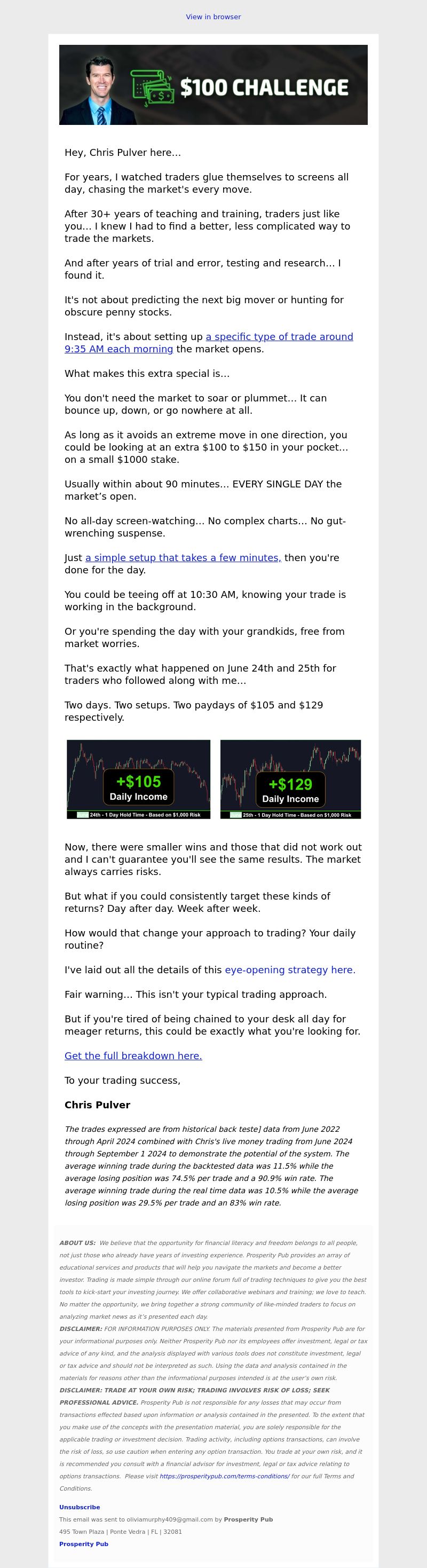The width and height of the screenshot is (427, 1568).
Task: Open the View in browser link
Action: 213,17
